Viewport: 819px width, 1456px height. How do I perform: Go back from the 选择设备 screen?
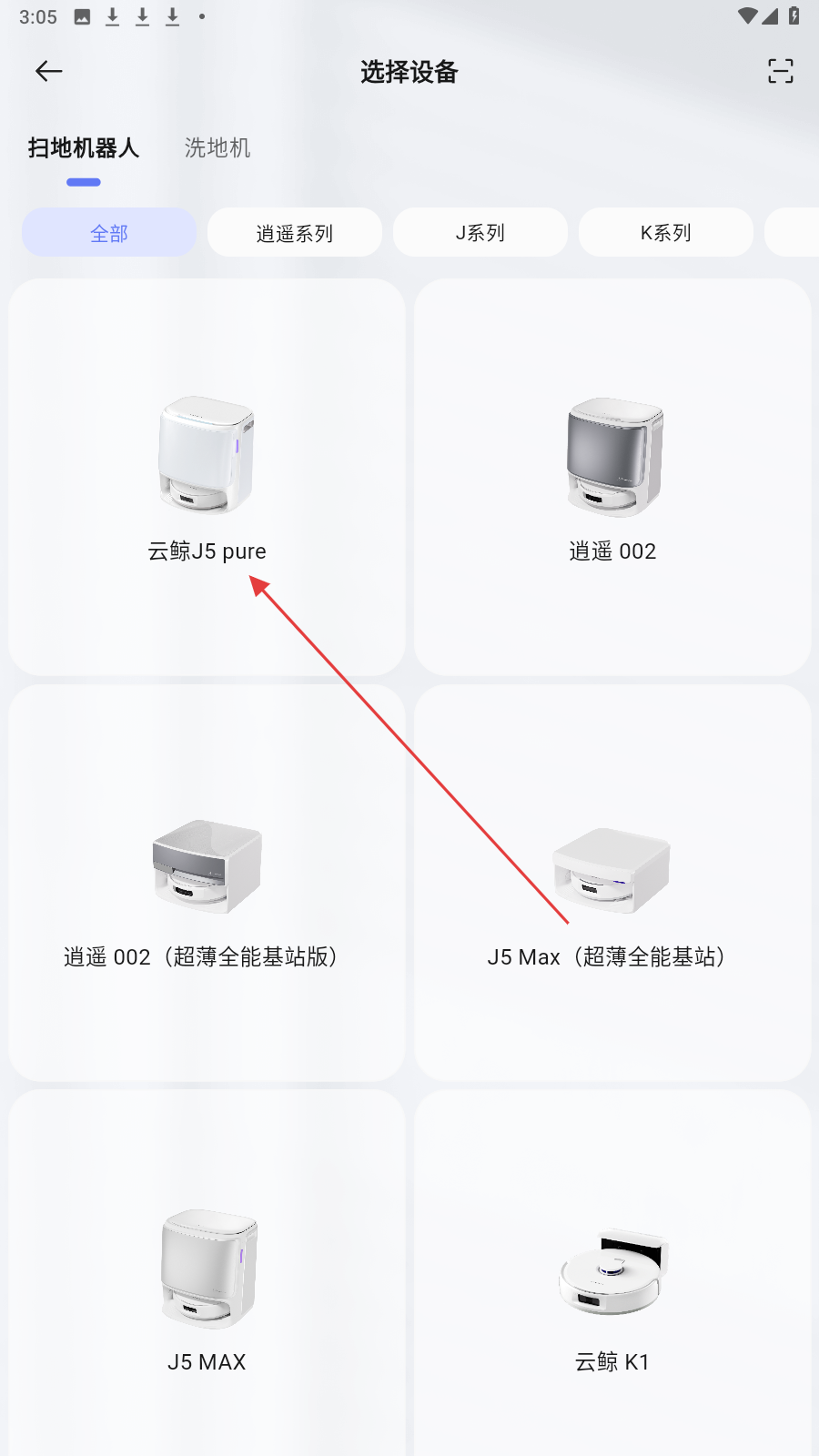(x=49, y=71)
